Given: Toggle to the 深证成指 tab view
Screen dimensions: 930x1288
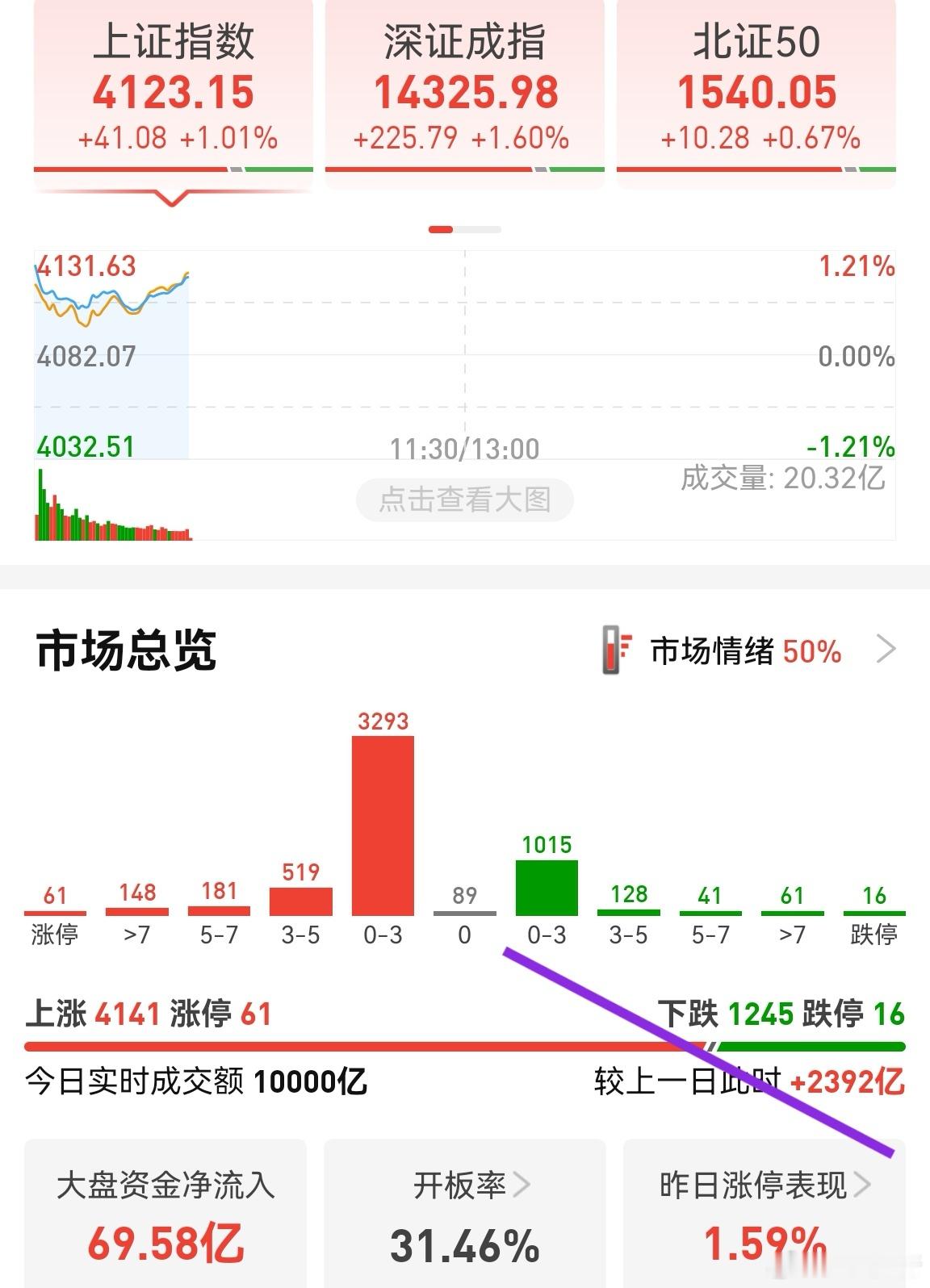Looking at the screenshot, I should point(465,89).
